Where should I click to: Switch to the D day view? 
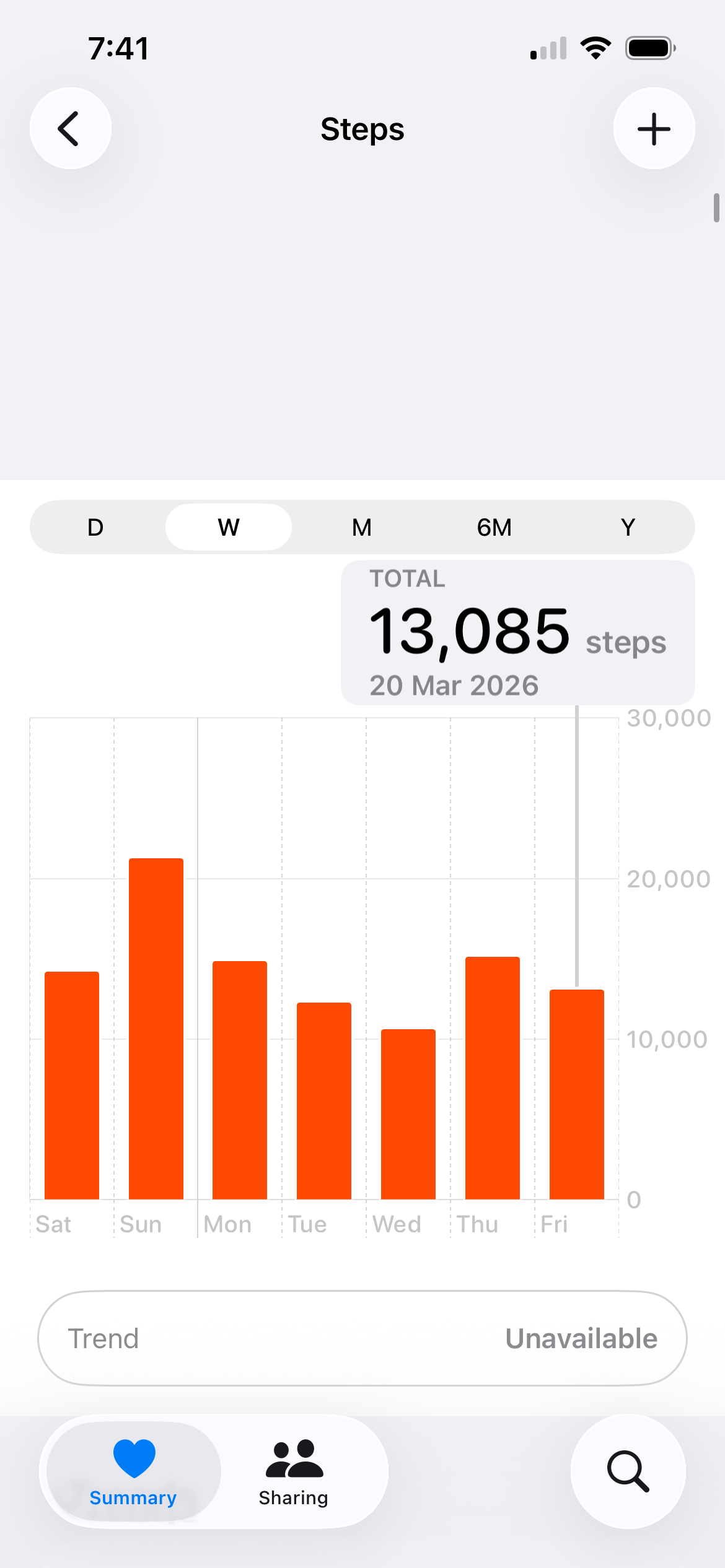tap(95, 528)
